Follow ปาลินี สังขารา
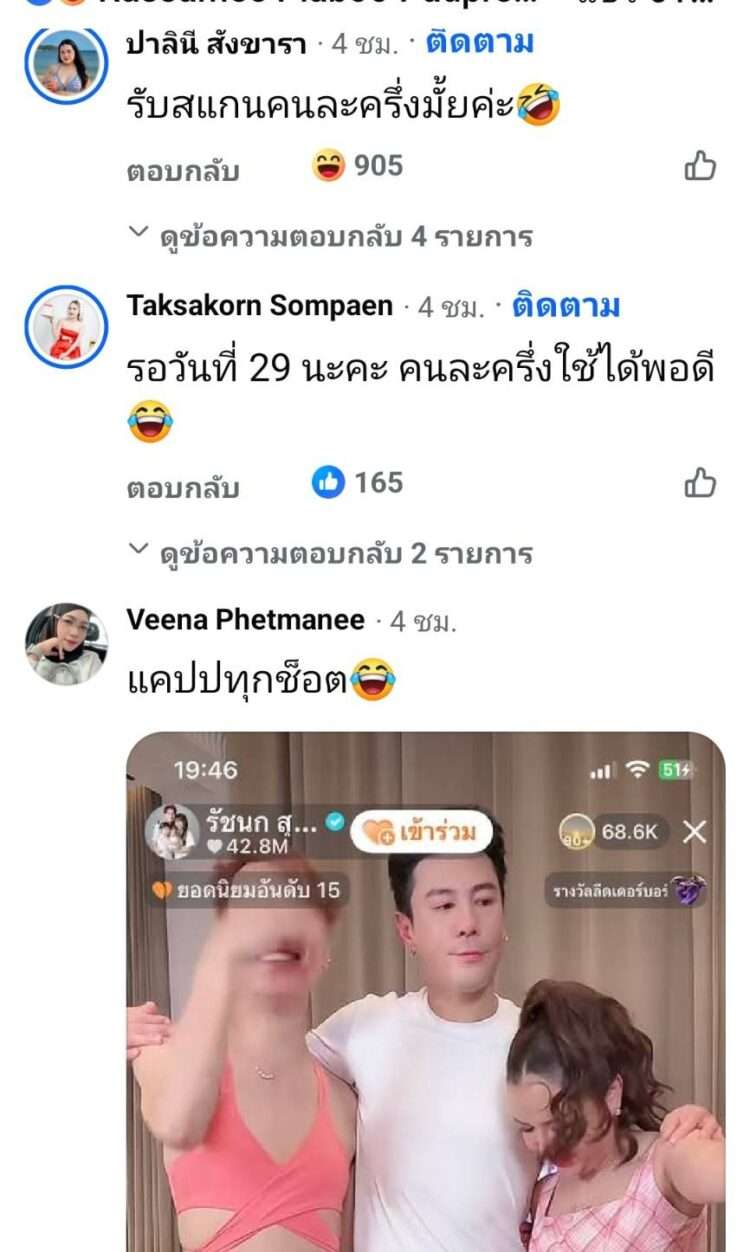 click(479, 43)
